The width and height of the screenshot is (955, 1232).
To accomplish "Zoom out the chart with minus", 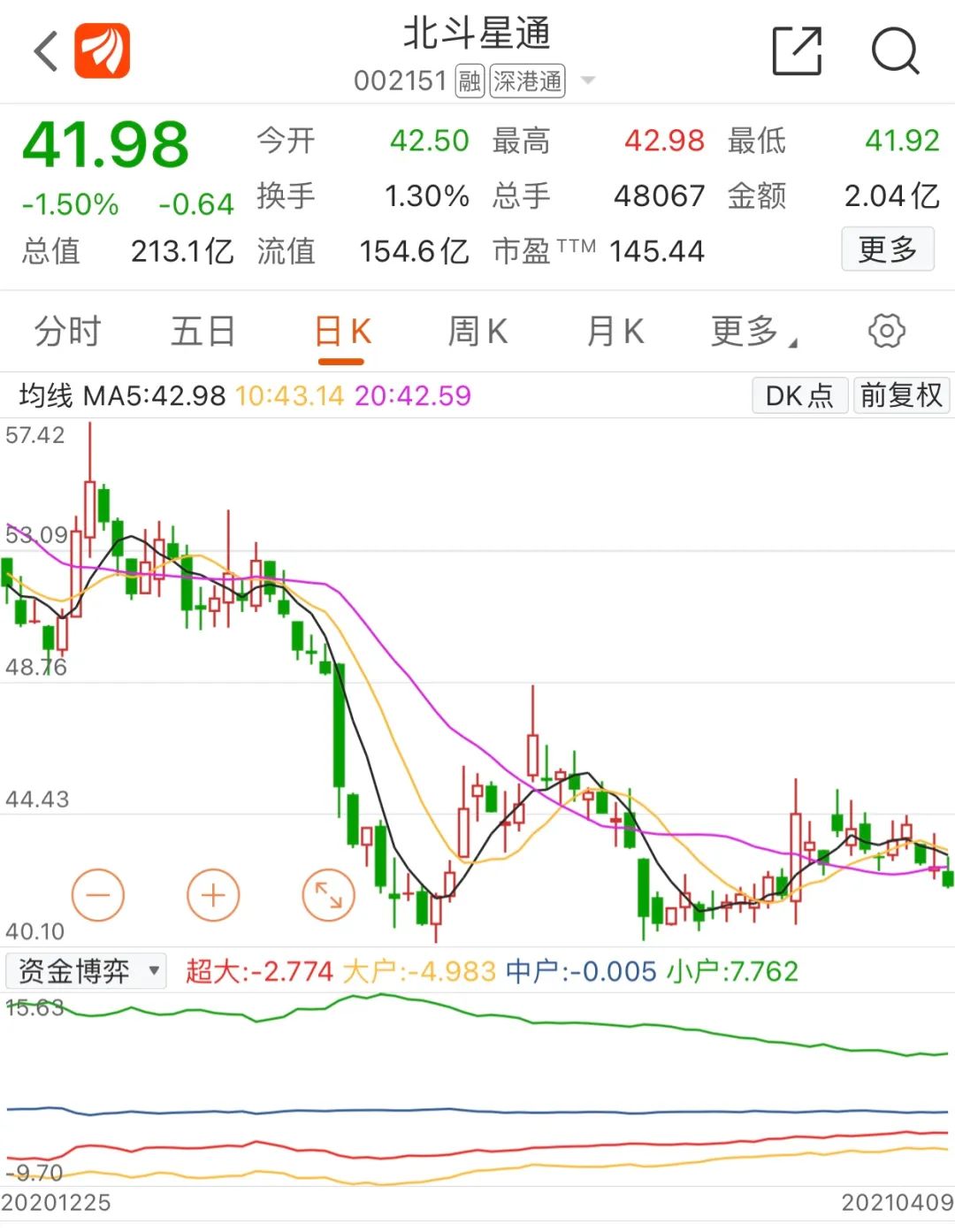I will (98, 895).
